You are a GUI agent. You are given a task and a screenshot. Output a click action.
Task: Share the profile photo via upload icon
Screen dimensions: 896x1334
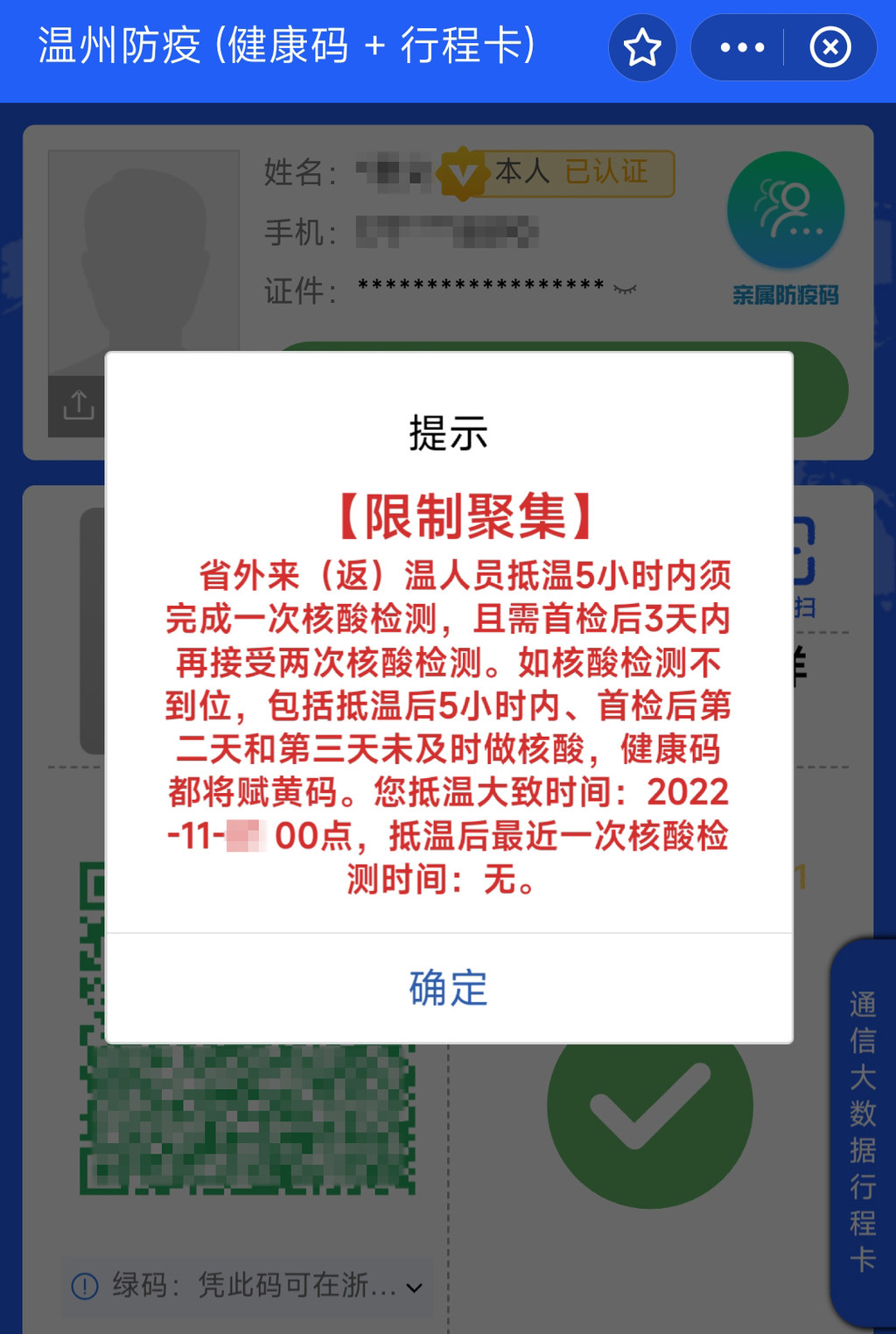click(78, 405)
